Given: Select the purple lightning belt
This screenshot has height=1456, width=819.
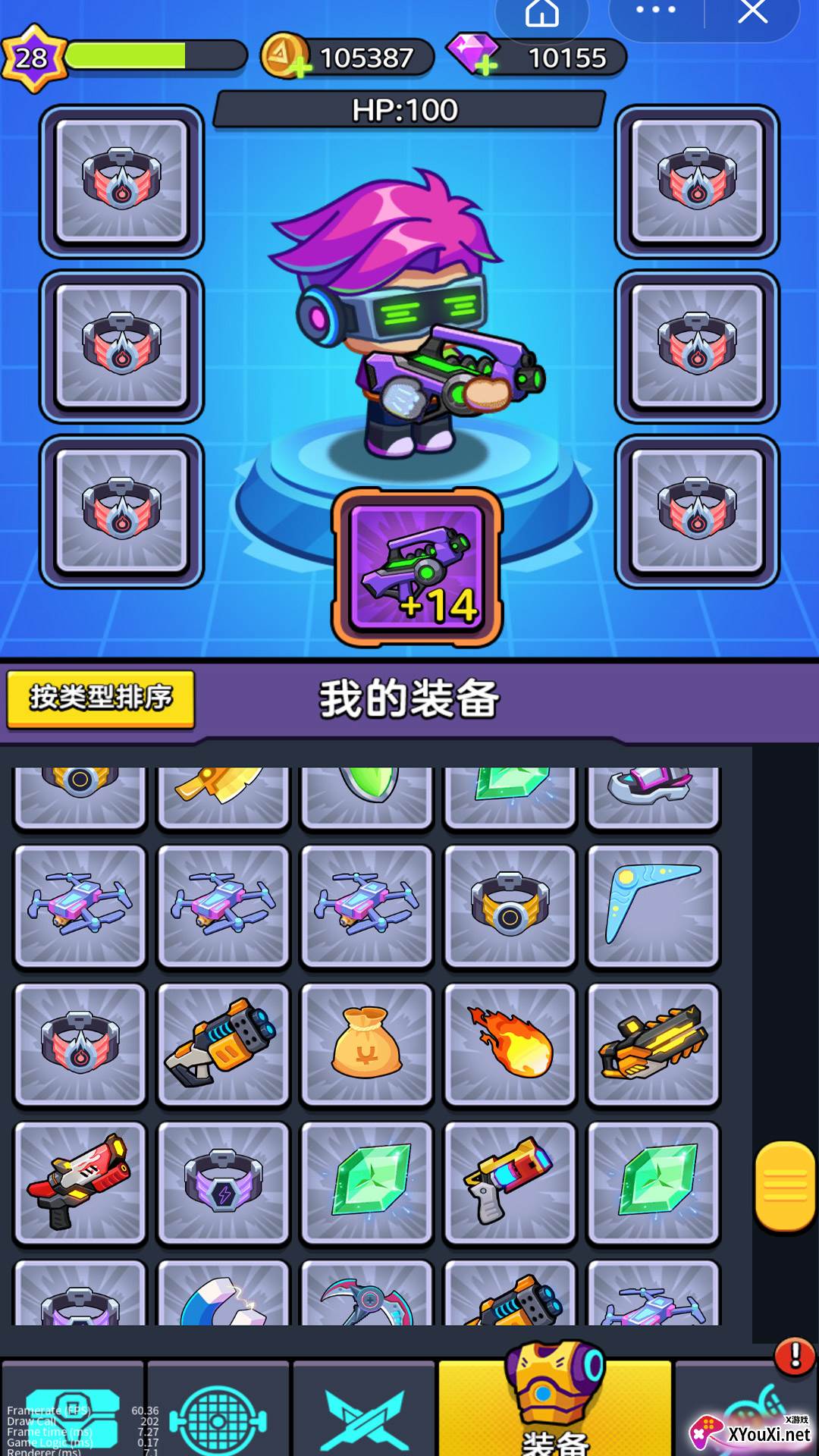Looking at the screenshot, I should [224, 1182].
